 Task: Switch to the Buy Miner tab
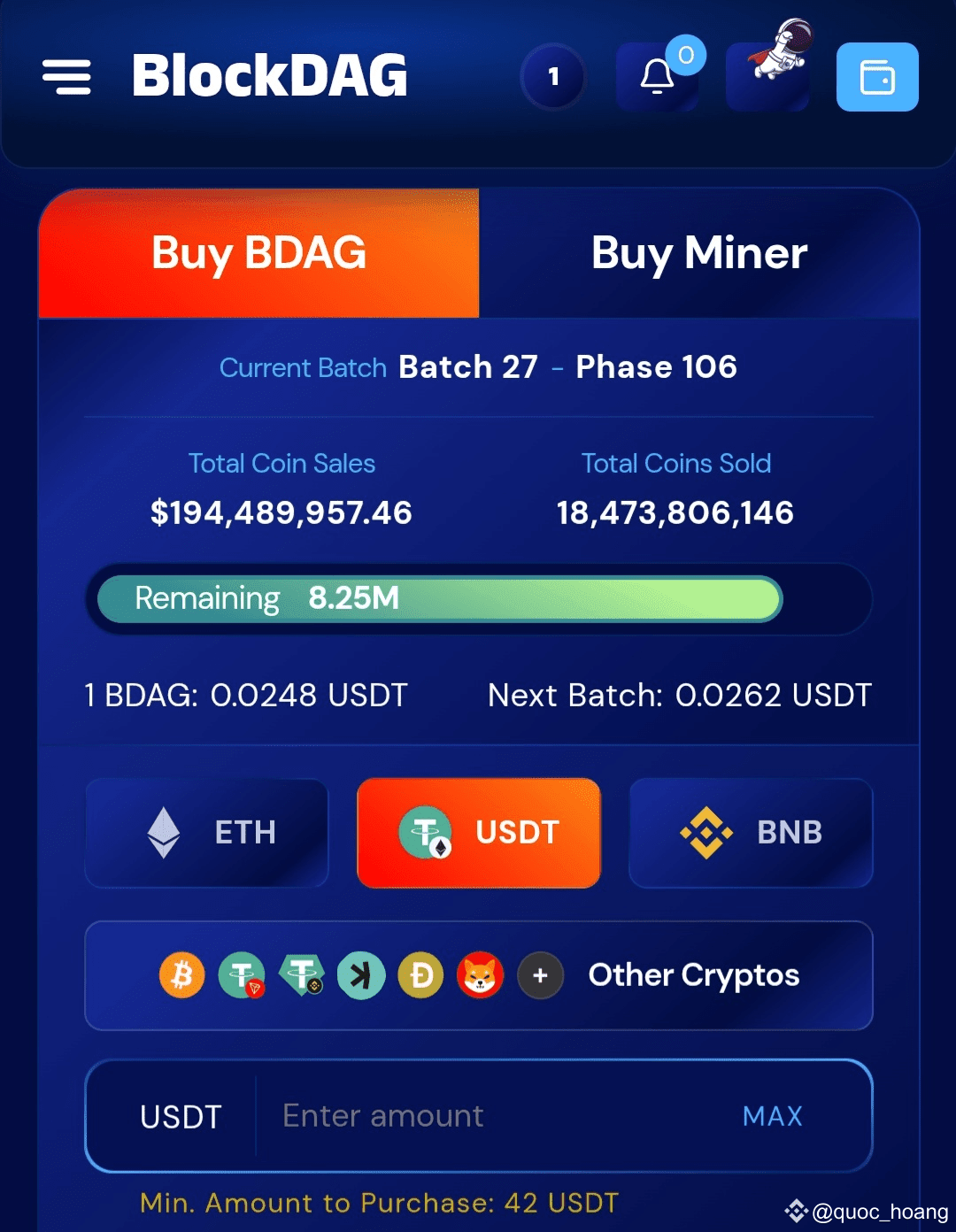tap(698, 253)
